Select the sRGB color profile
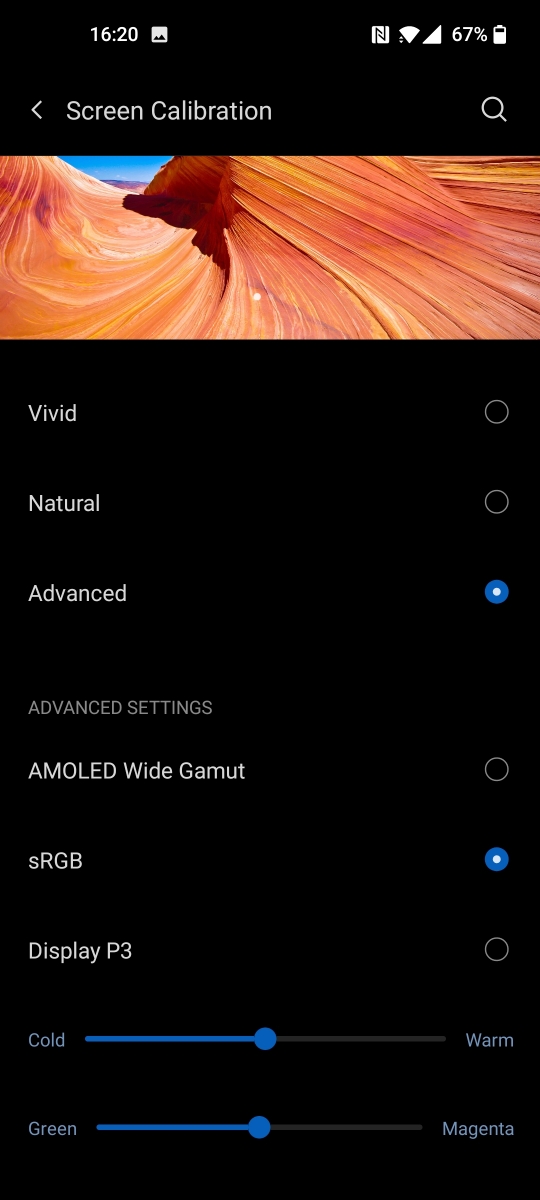540x1200 pixels. [x=270, y=860]
